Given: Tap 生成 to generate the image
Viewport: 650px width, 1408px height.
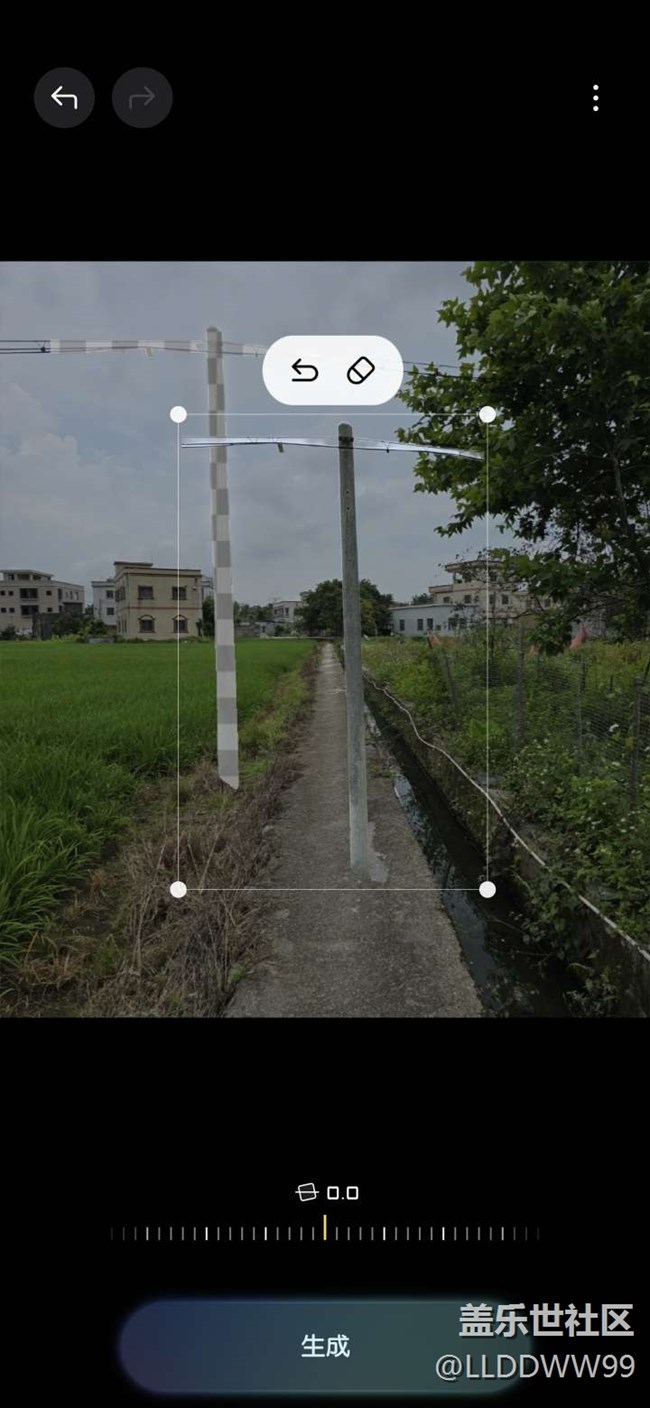Looking at the screenshot, I should pos(325,1346).
